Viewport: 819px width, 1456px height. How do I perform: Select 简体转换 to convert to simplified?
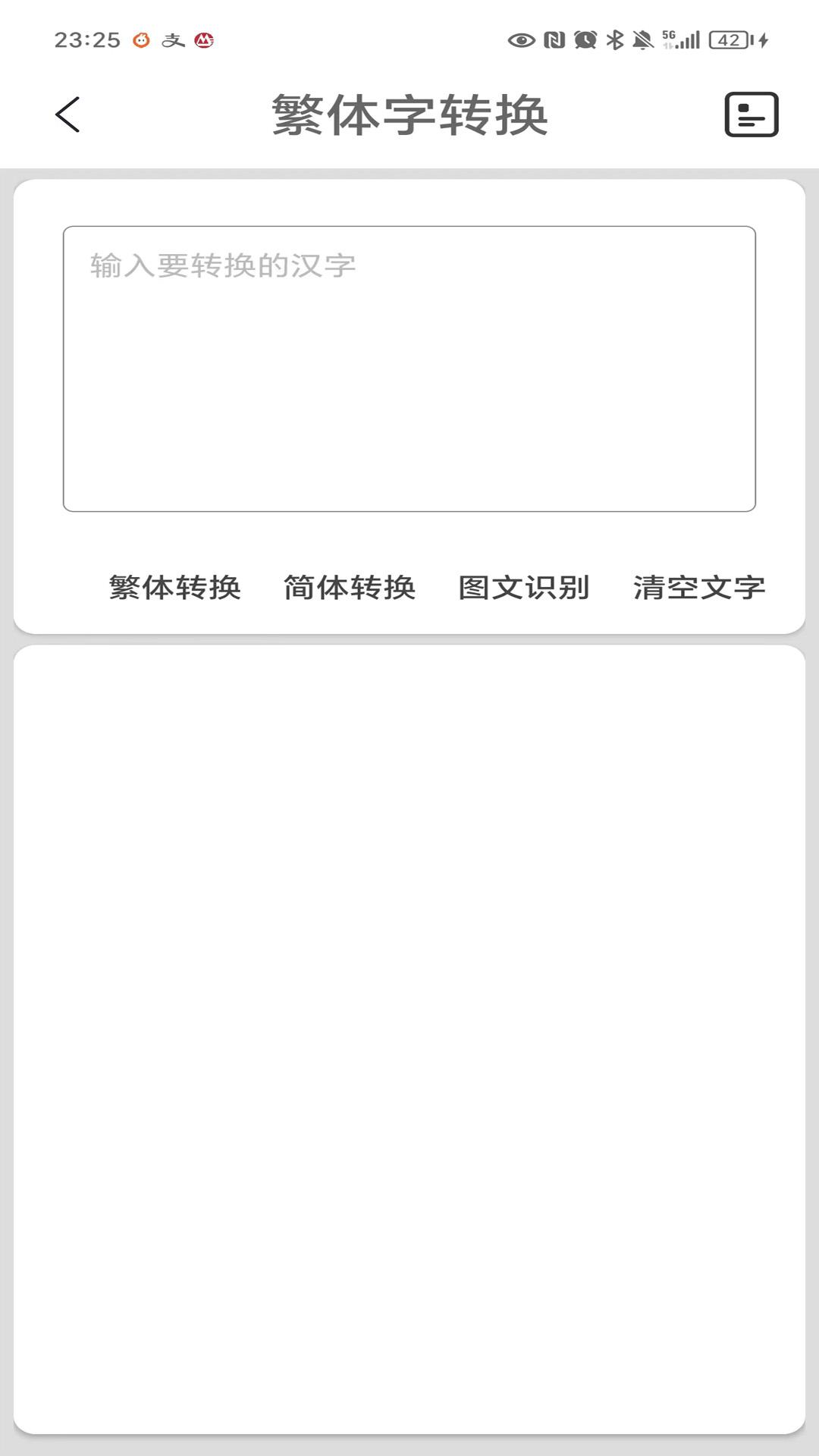350,587
